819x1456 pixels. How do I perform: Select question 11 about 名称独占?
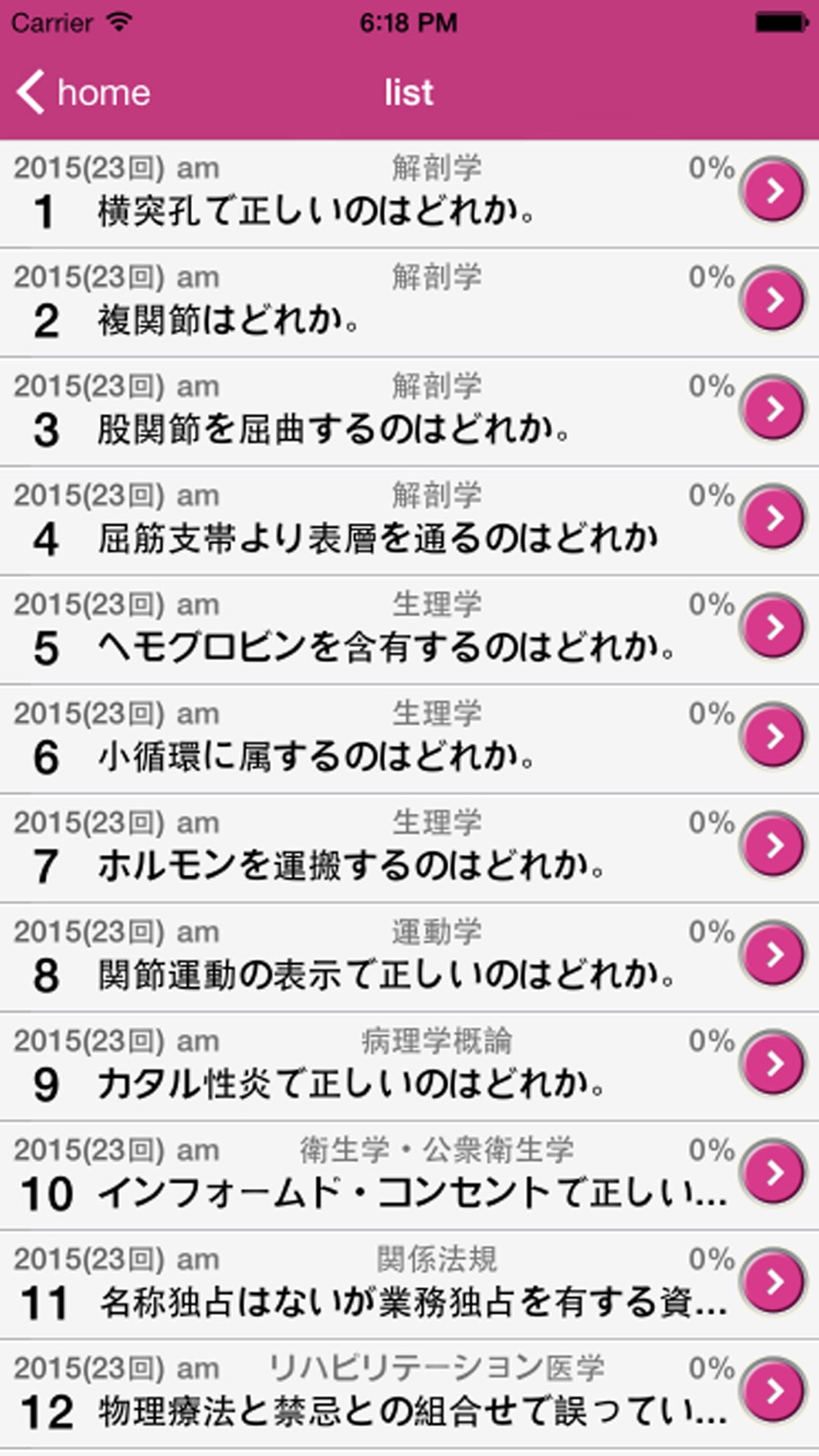point(409,1285)
